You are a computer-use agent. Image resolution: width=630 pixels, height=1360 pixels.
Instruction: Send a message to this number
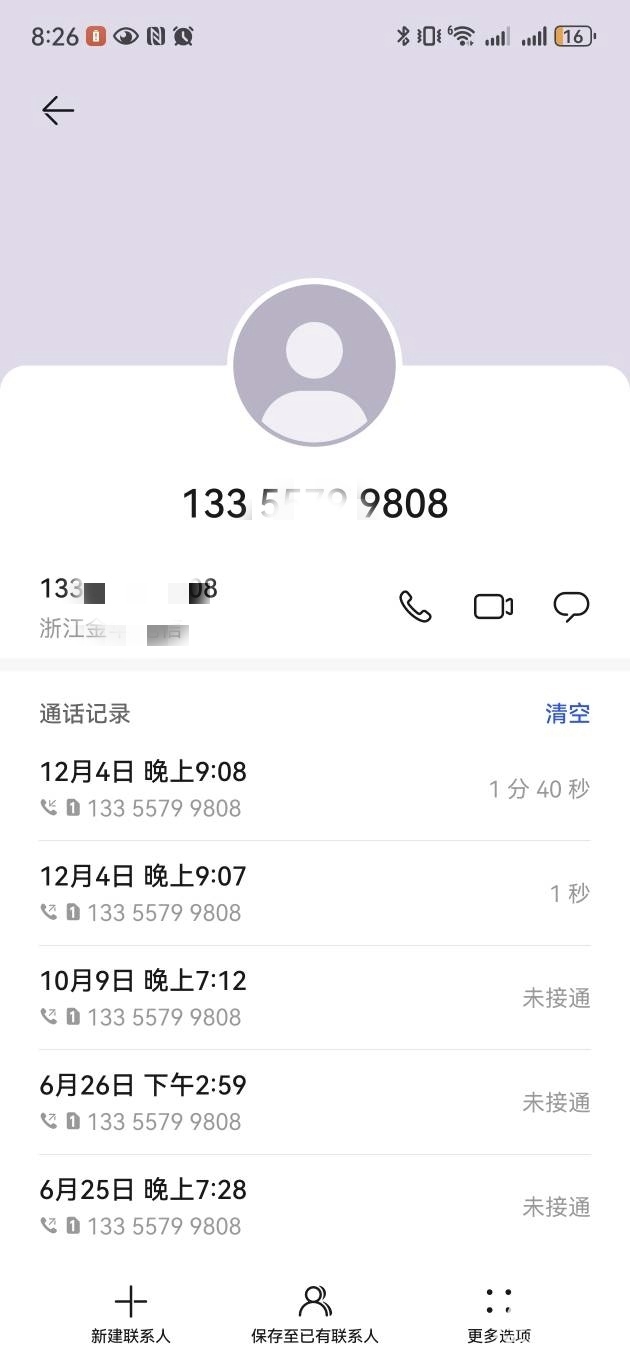click(571, 606)
